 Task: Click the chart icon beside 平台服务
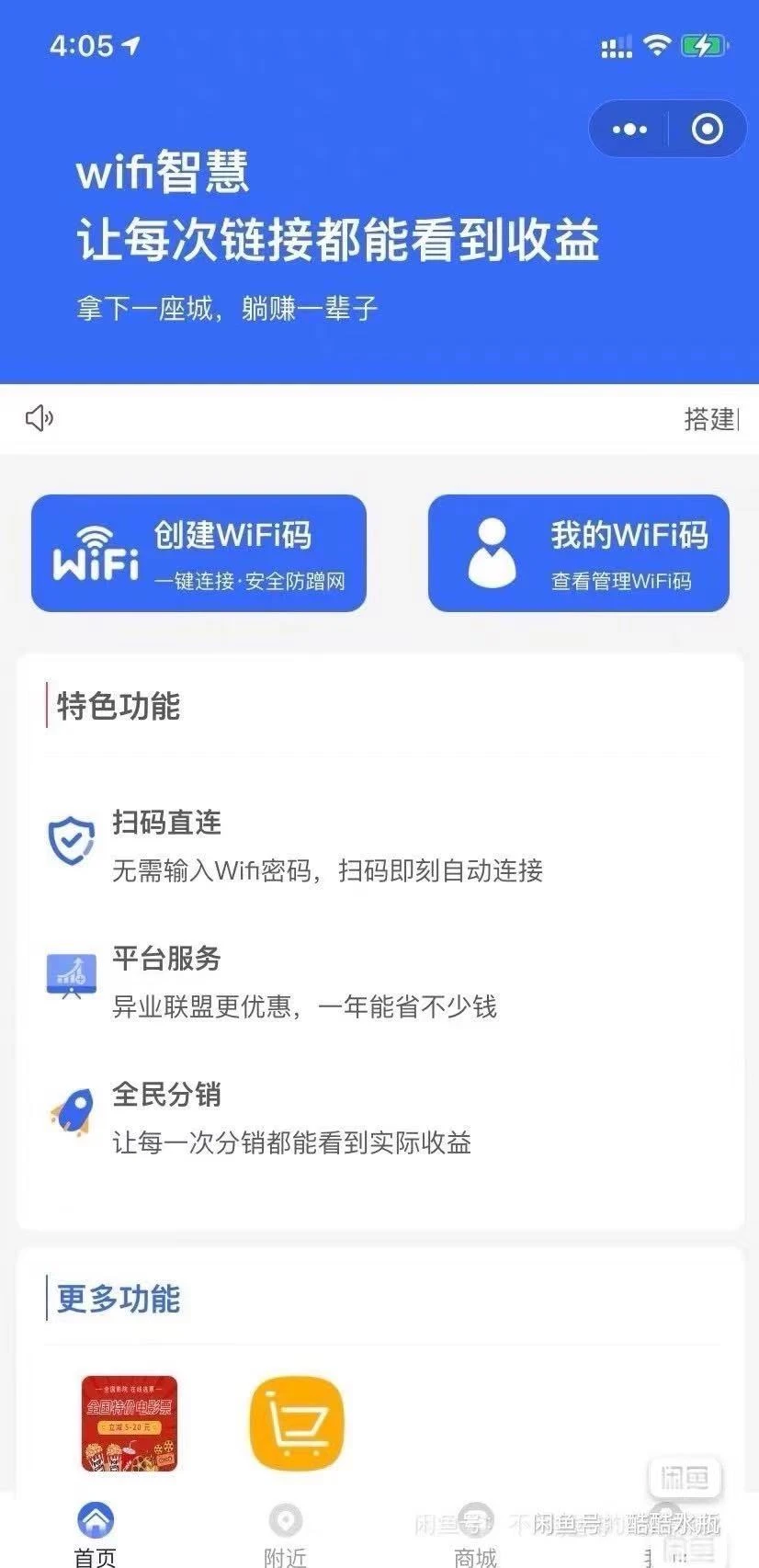pos(71,974)
